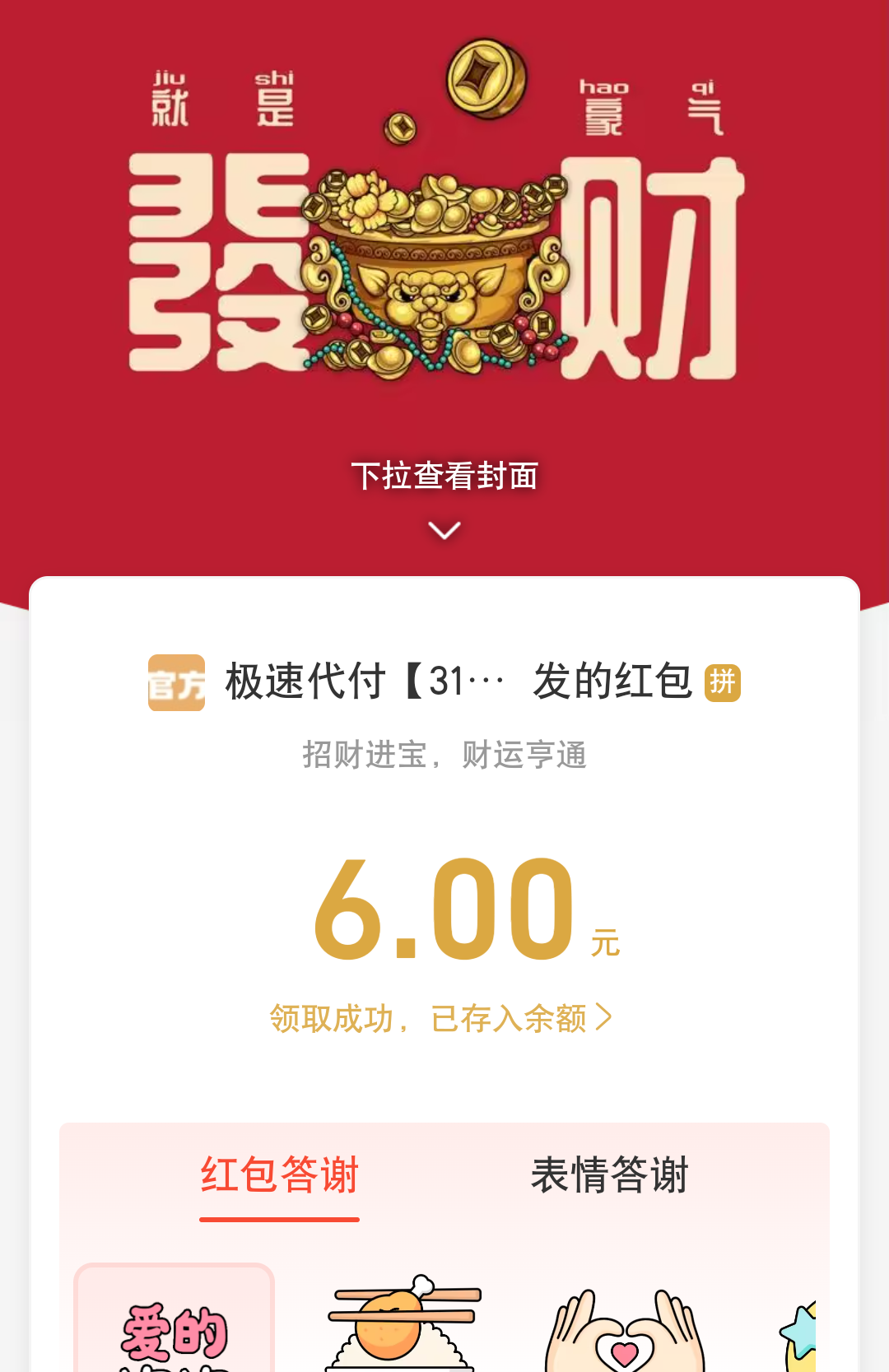889x1372 pixels.
Task: Switch to the 表情答谢 tab
Action: [609, 1174]
